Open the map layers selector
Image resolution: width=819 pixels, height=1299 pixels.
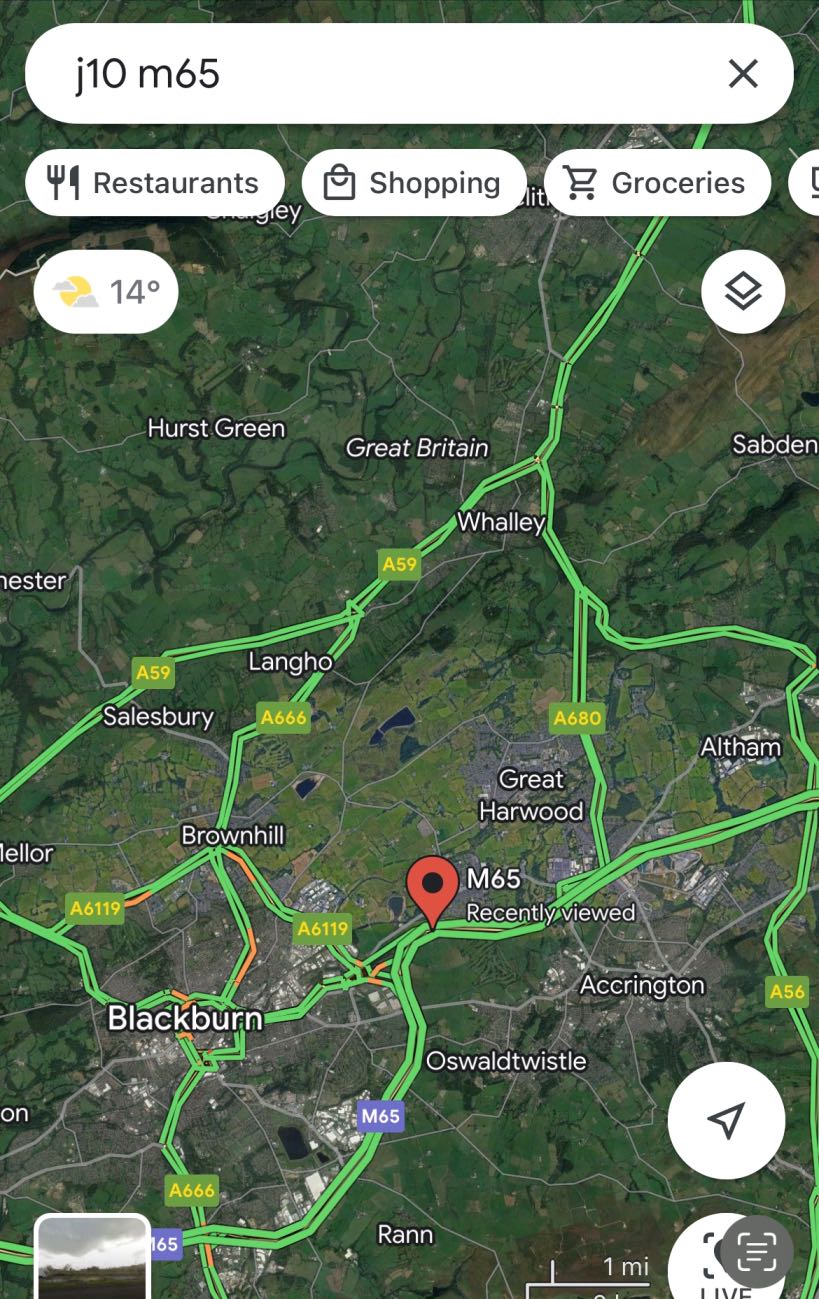pyautogui.click(x=743, y=292)
